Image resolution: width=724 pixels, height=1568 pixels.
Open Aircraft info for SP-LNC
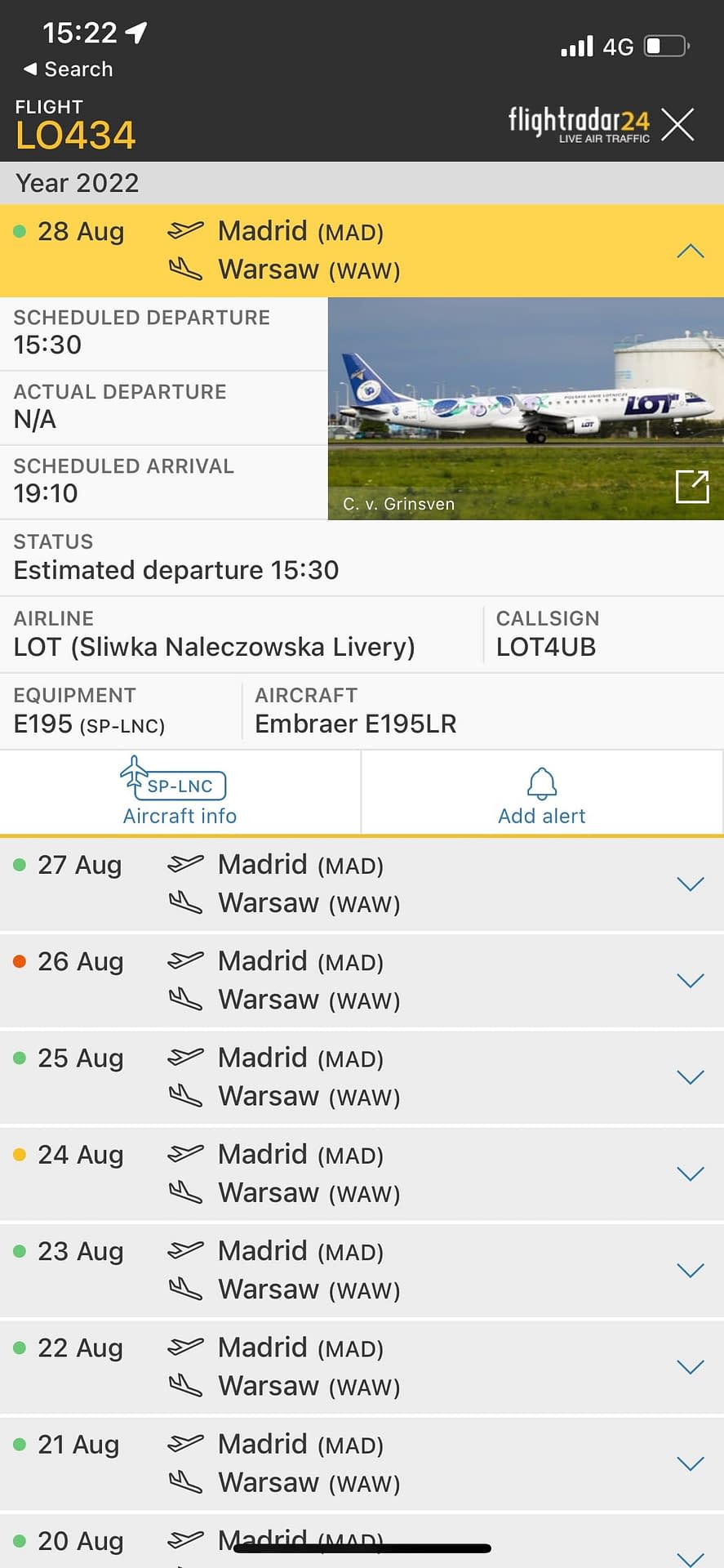click(180, 792)
